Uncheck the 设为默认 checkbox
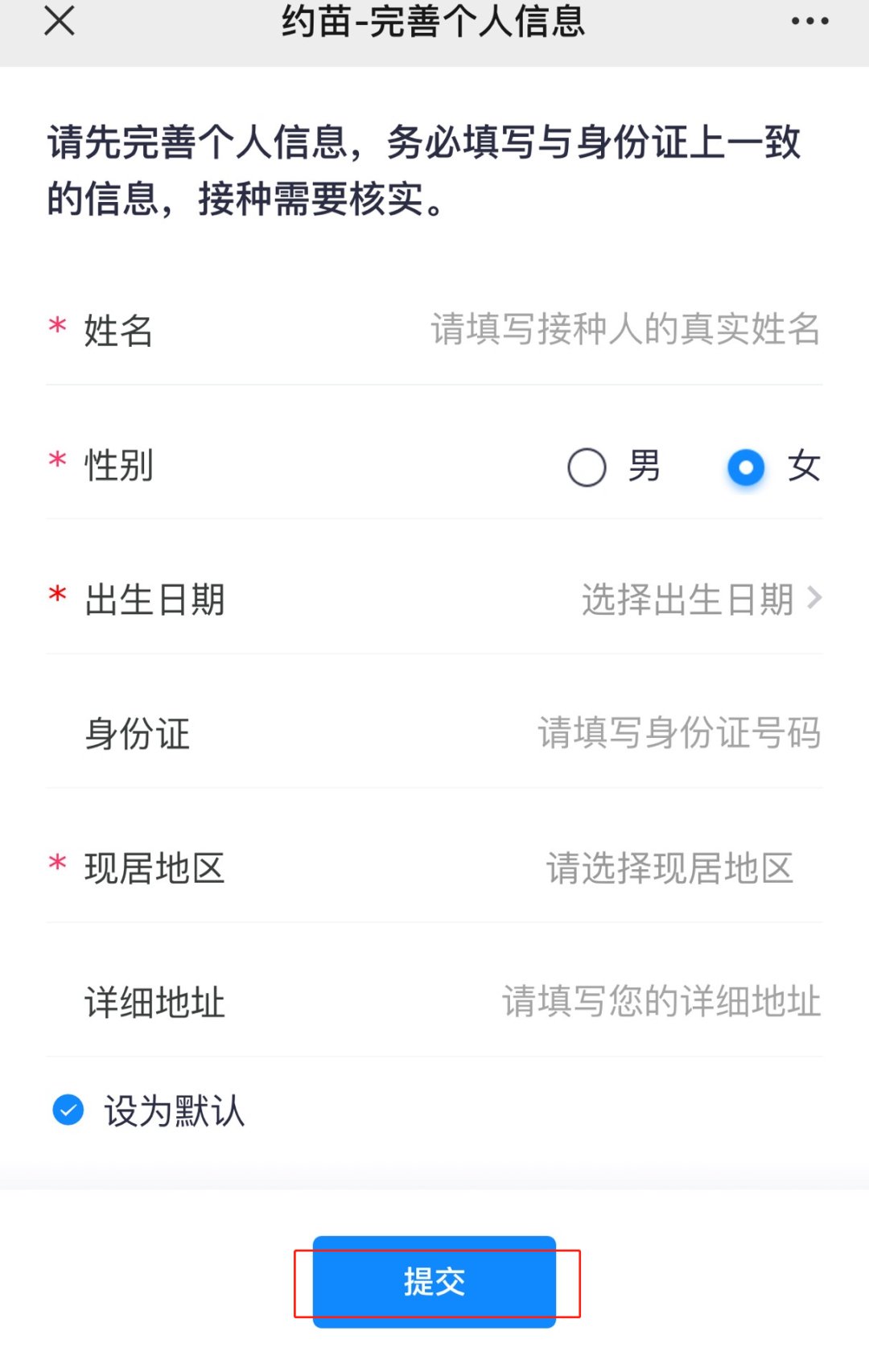 (68, 1110)
